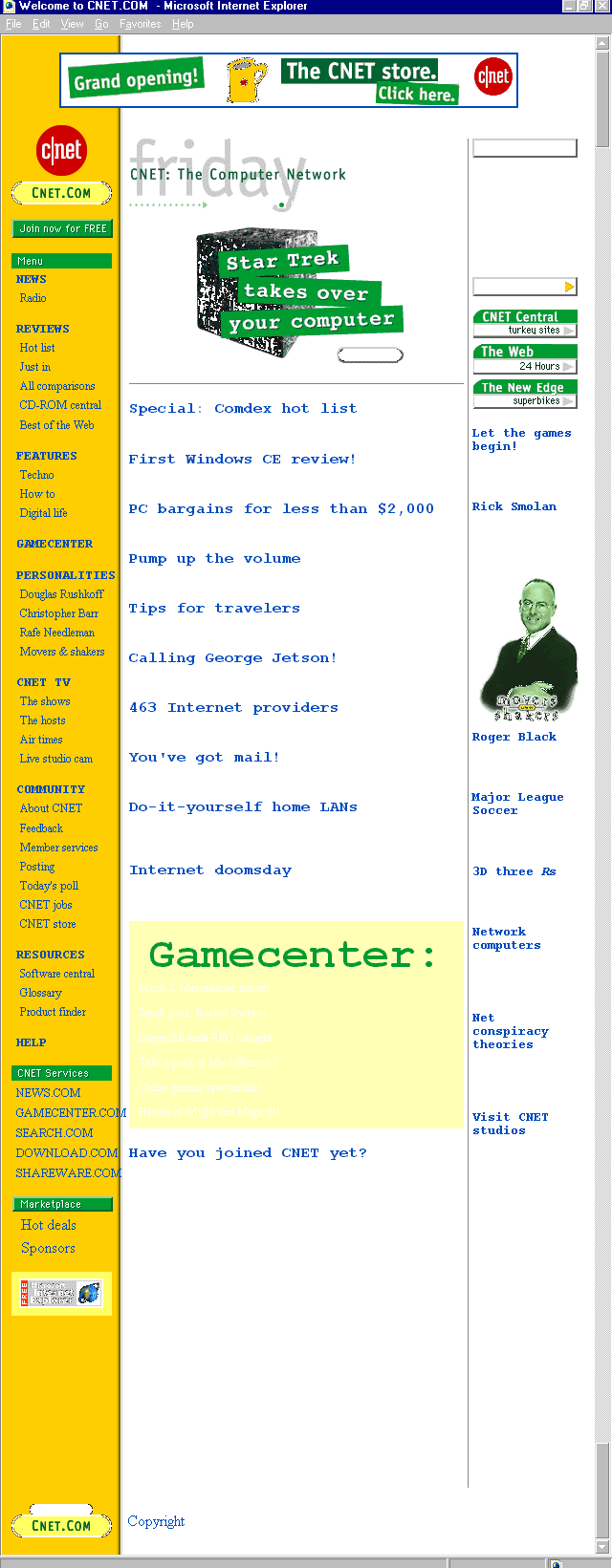Open the Hot list reviews link
612x1568 pixels.
coord(37,348)
